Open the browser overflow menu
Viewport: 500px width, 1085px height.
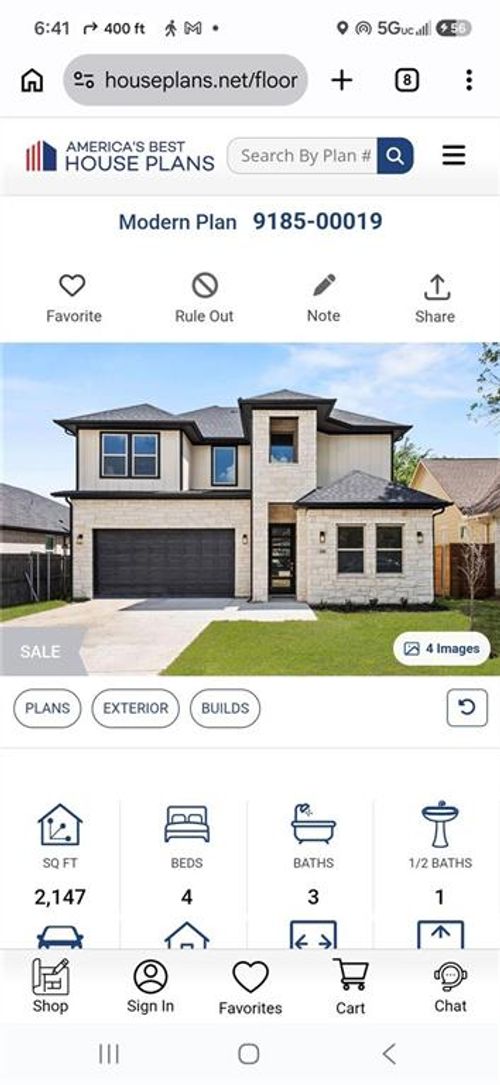(469, 81)
